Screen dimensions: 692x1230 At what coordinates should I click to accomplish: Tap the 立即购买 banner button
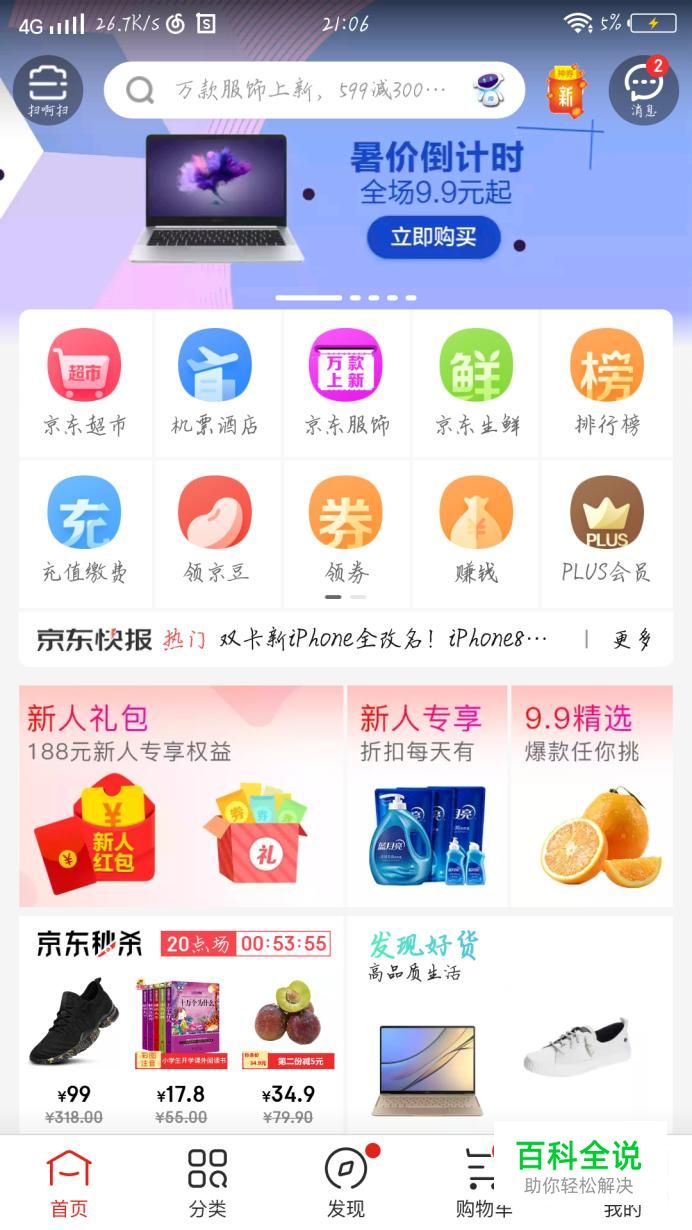[433, 237]
